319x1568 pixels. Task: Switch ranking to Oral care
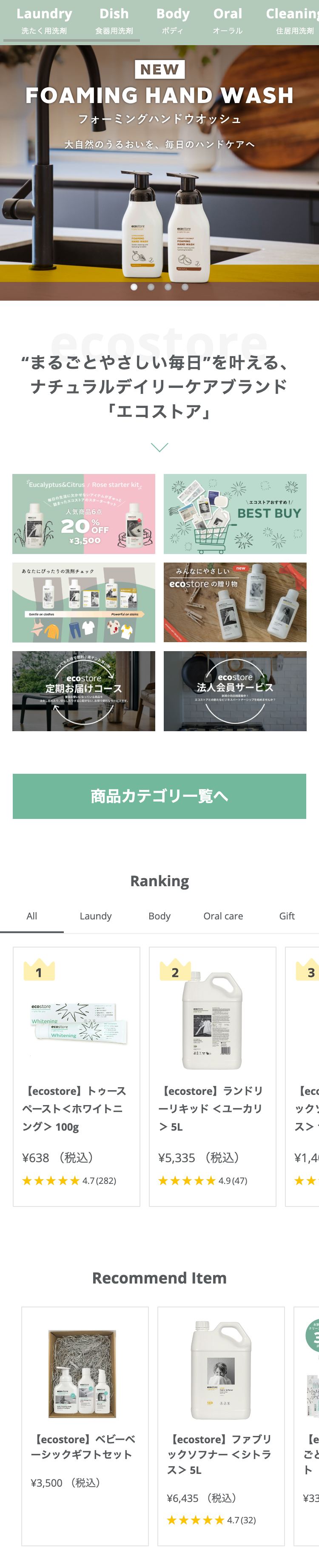tap(223, 916)
